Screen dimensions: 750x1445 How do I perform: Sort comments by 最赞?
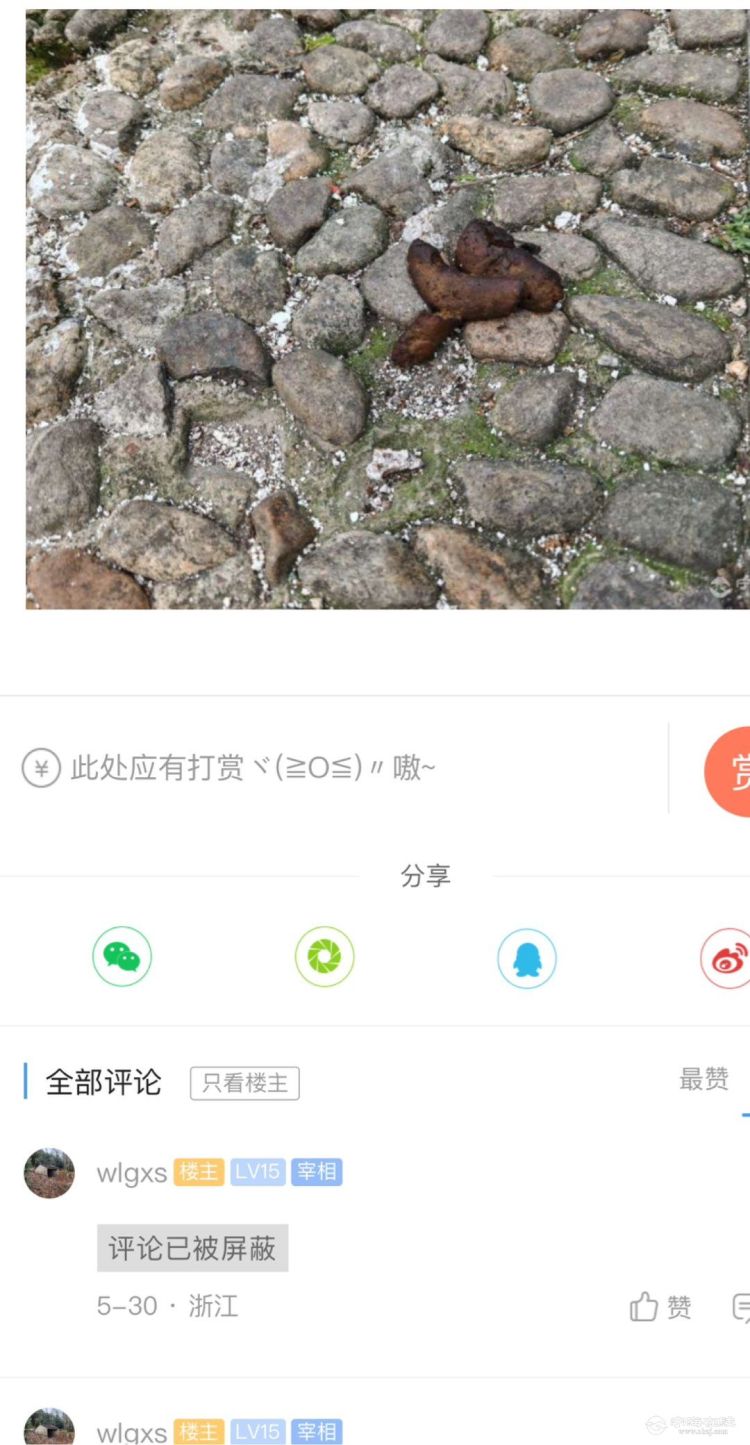coord(704,1079)
